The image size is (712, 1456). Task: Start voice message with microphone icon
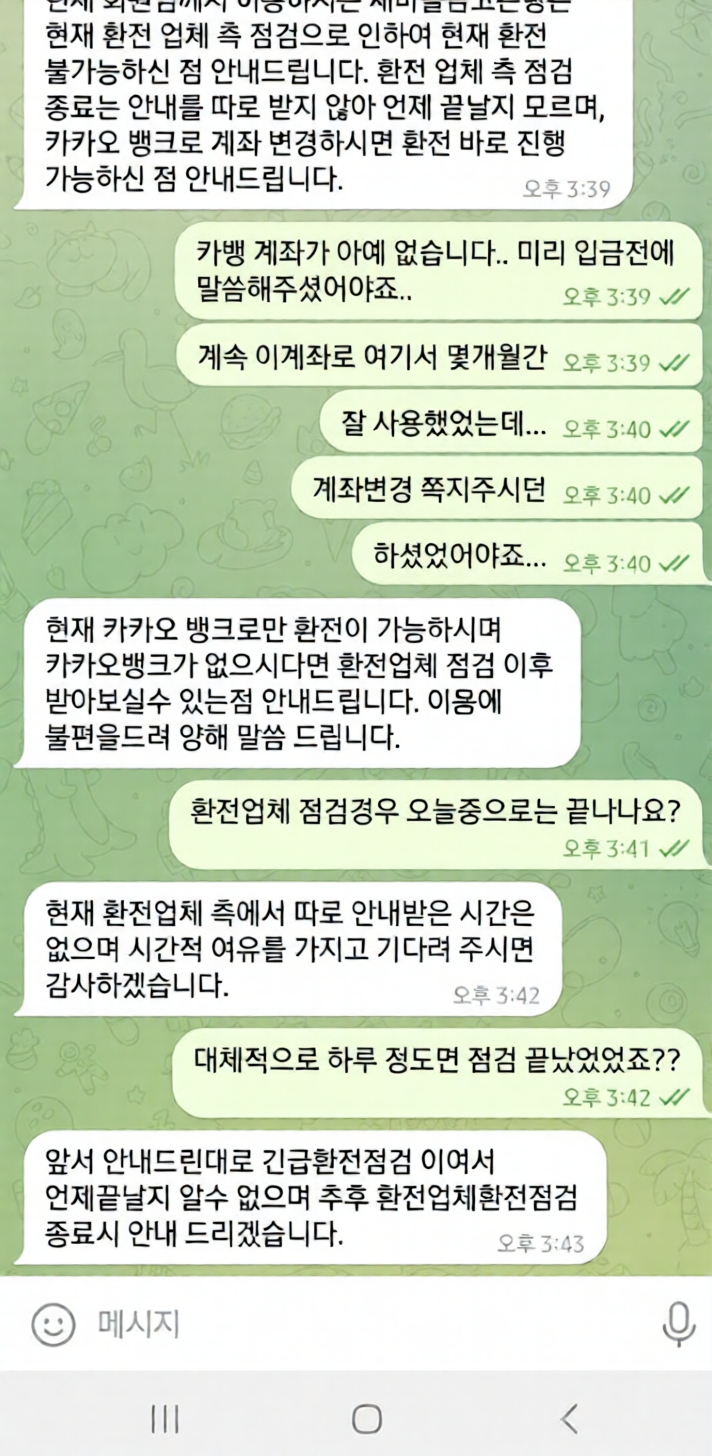[x=678, y=1325]
